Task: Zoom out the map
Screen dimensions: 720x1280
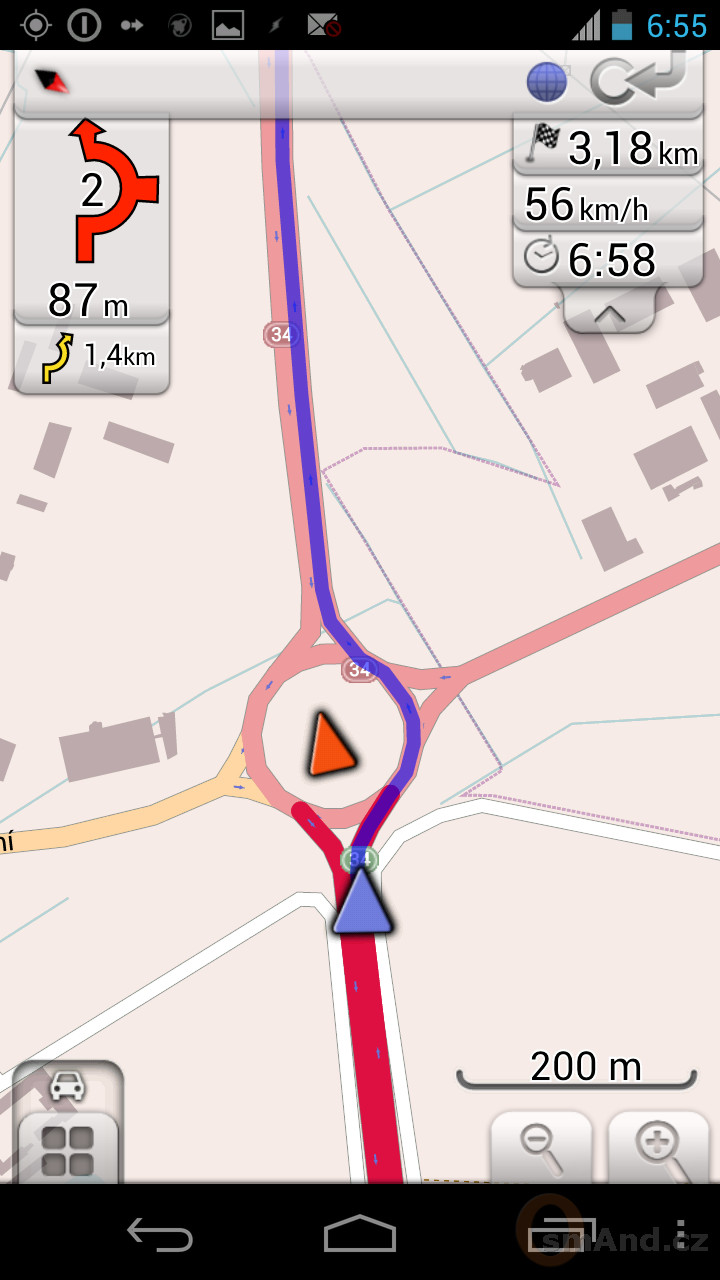Action: point(540,1148)
